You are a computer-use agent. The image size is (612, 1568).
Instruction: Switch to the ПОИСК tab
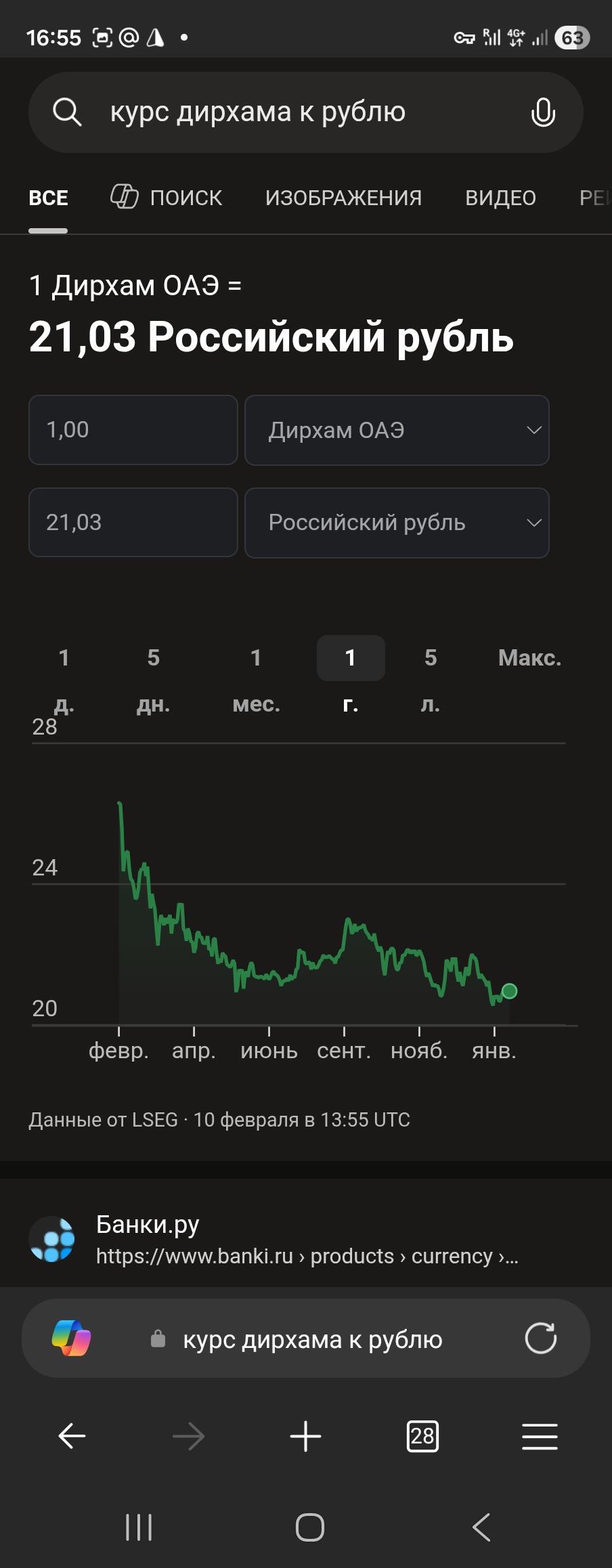click(x=167, y=198)
